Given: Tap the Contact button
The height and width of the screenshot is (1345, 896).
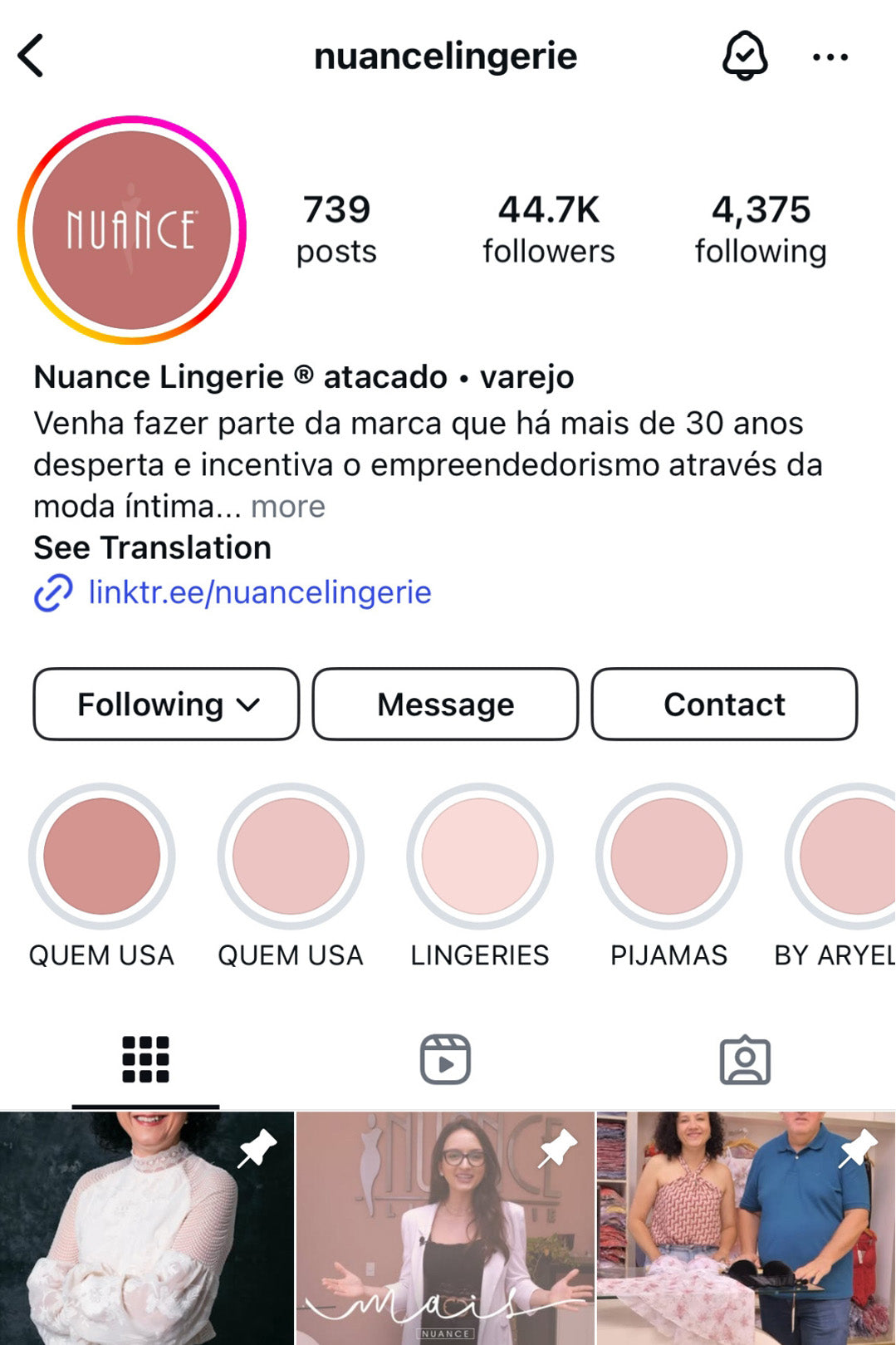Looking at the screenshot, I should [723, 704].
